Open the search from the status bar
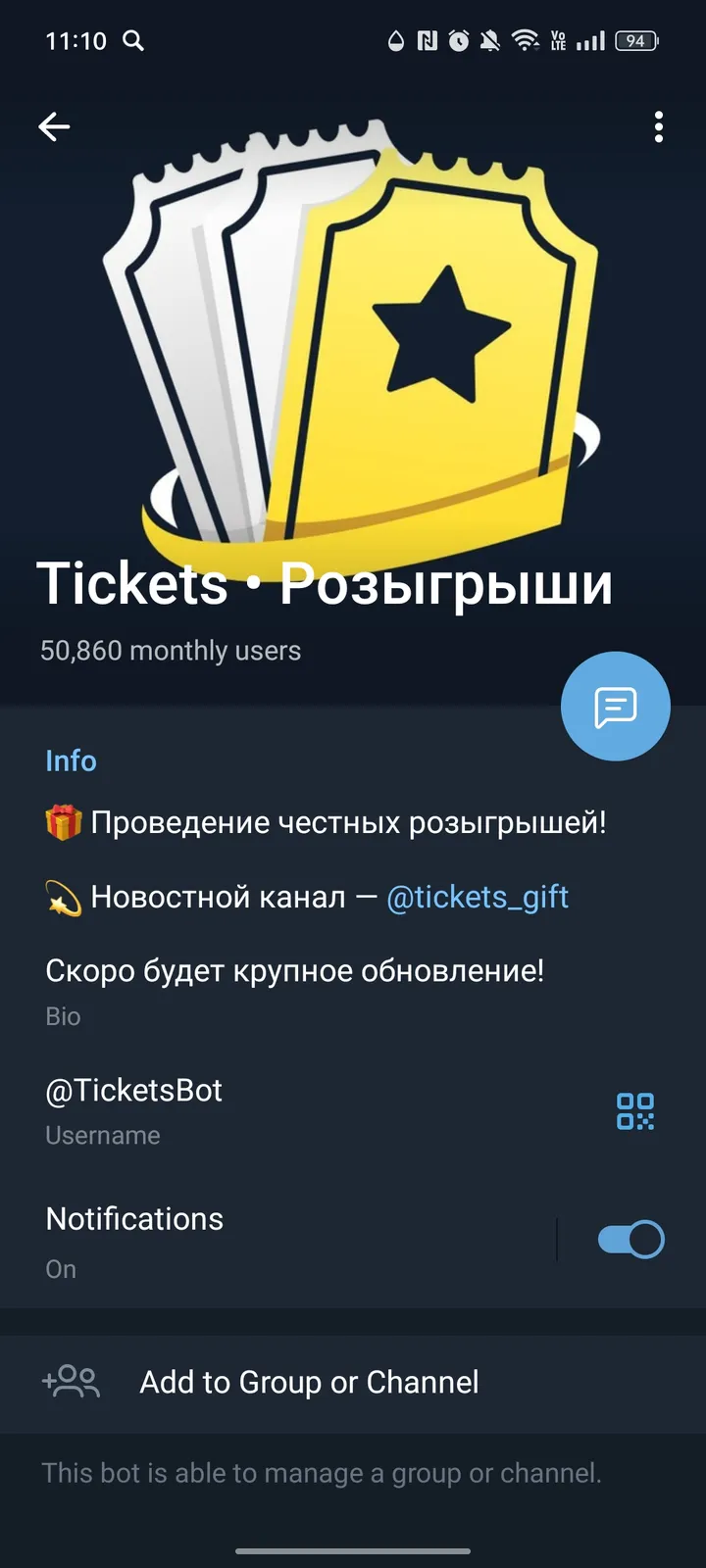Image resolution: width=706 pixels, height=1568 pixels. tap(133, 41)
